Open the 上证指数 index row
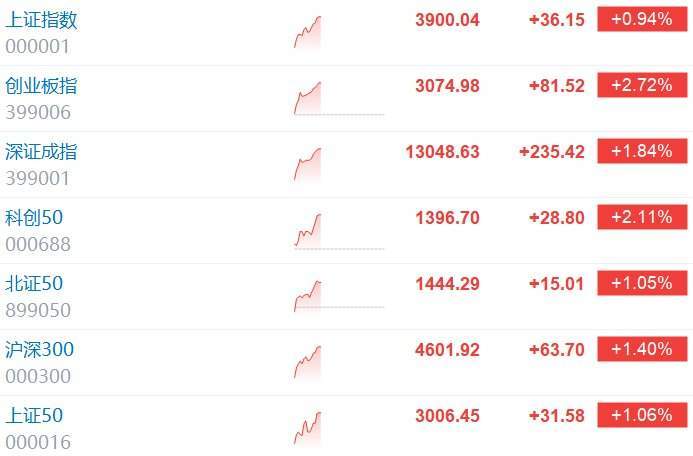The height and width of the screenshot is (456, 693). tap(42, 20)
